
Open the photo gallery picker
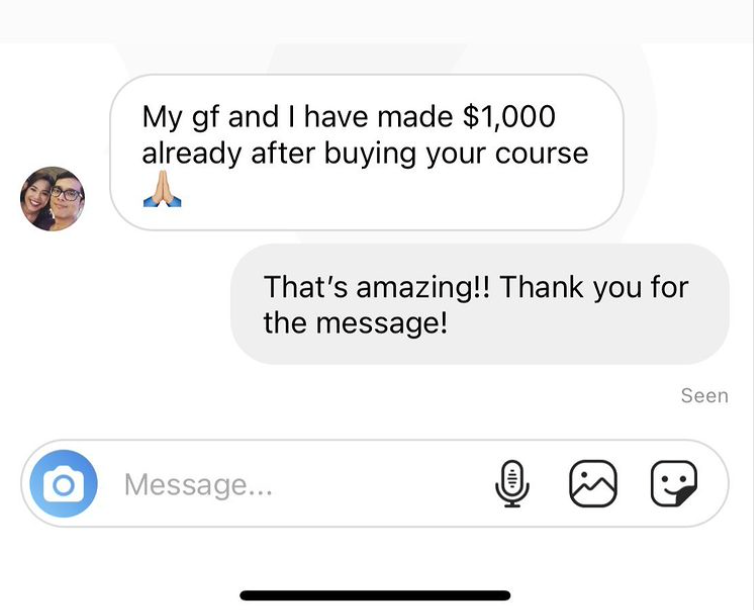(593, 484)
